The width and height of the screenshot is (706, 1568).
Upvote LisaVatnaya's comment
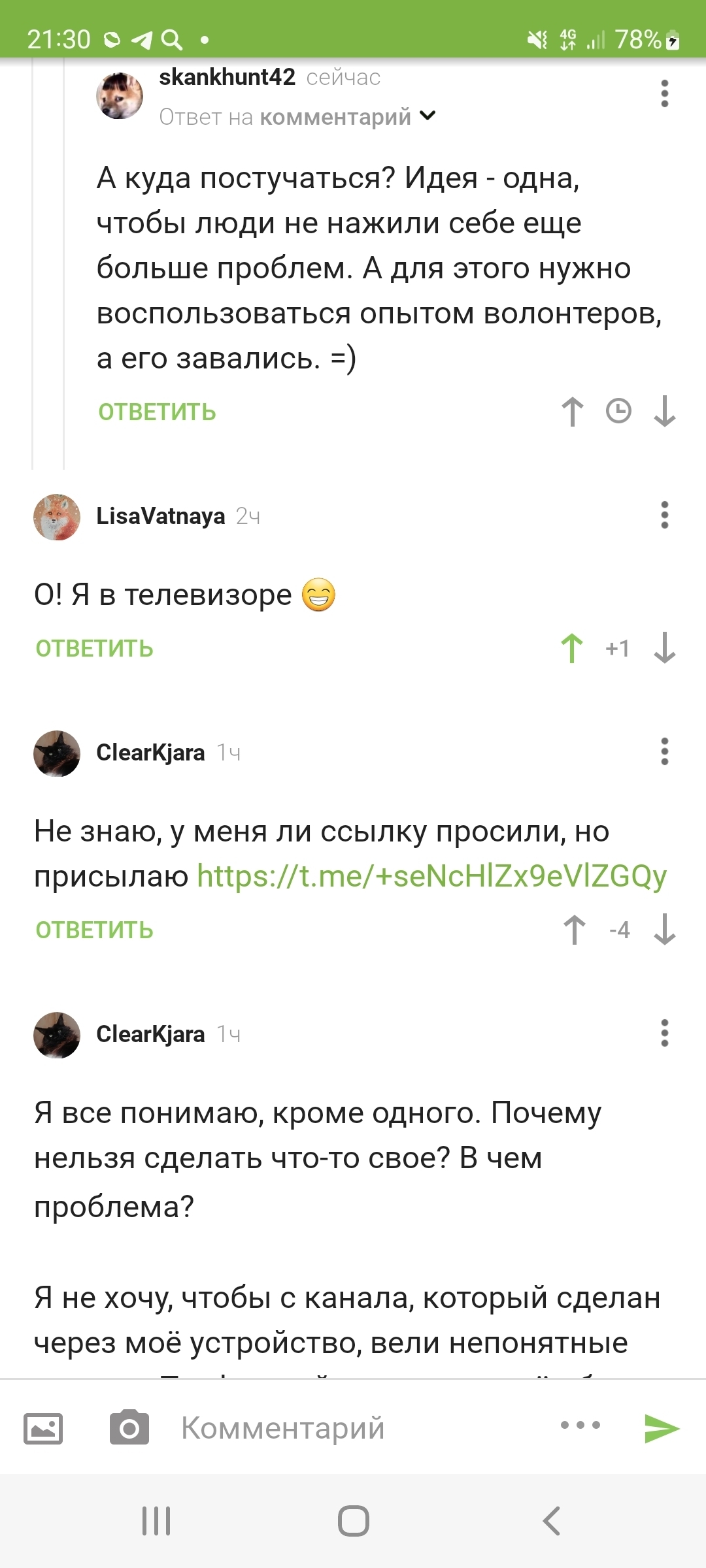tap(573, 648)
